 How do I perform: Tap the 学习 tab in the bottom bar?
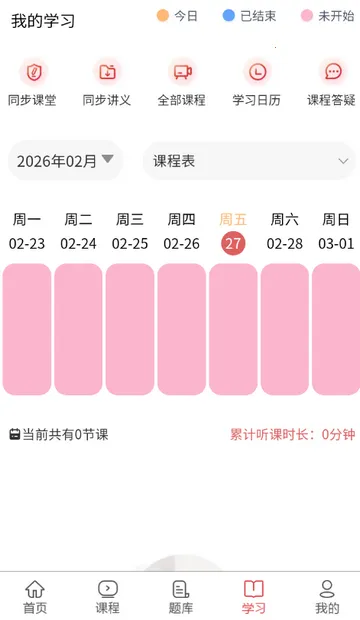coord(254,597)
